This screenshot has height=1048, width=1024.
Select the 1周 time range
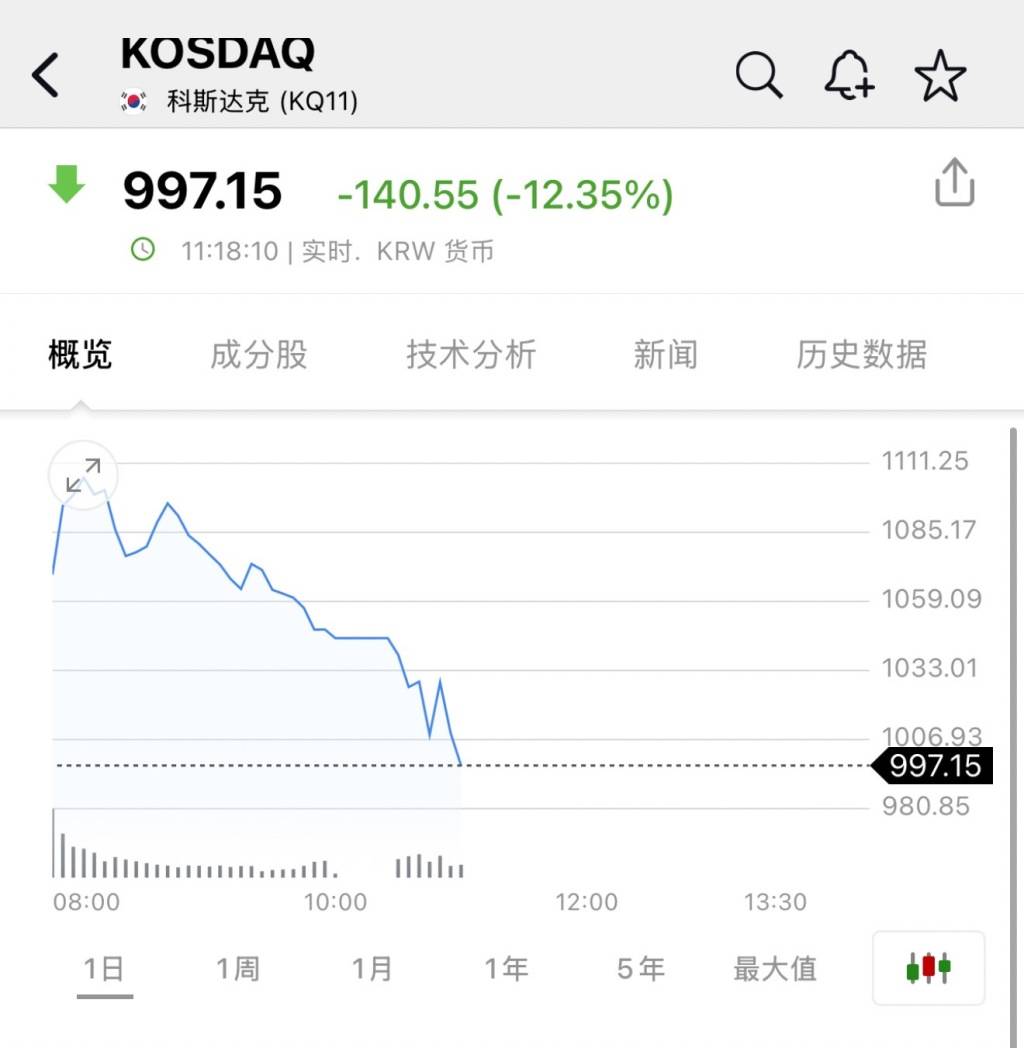pyautogui.click(x=238, y=967)
